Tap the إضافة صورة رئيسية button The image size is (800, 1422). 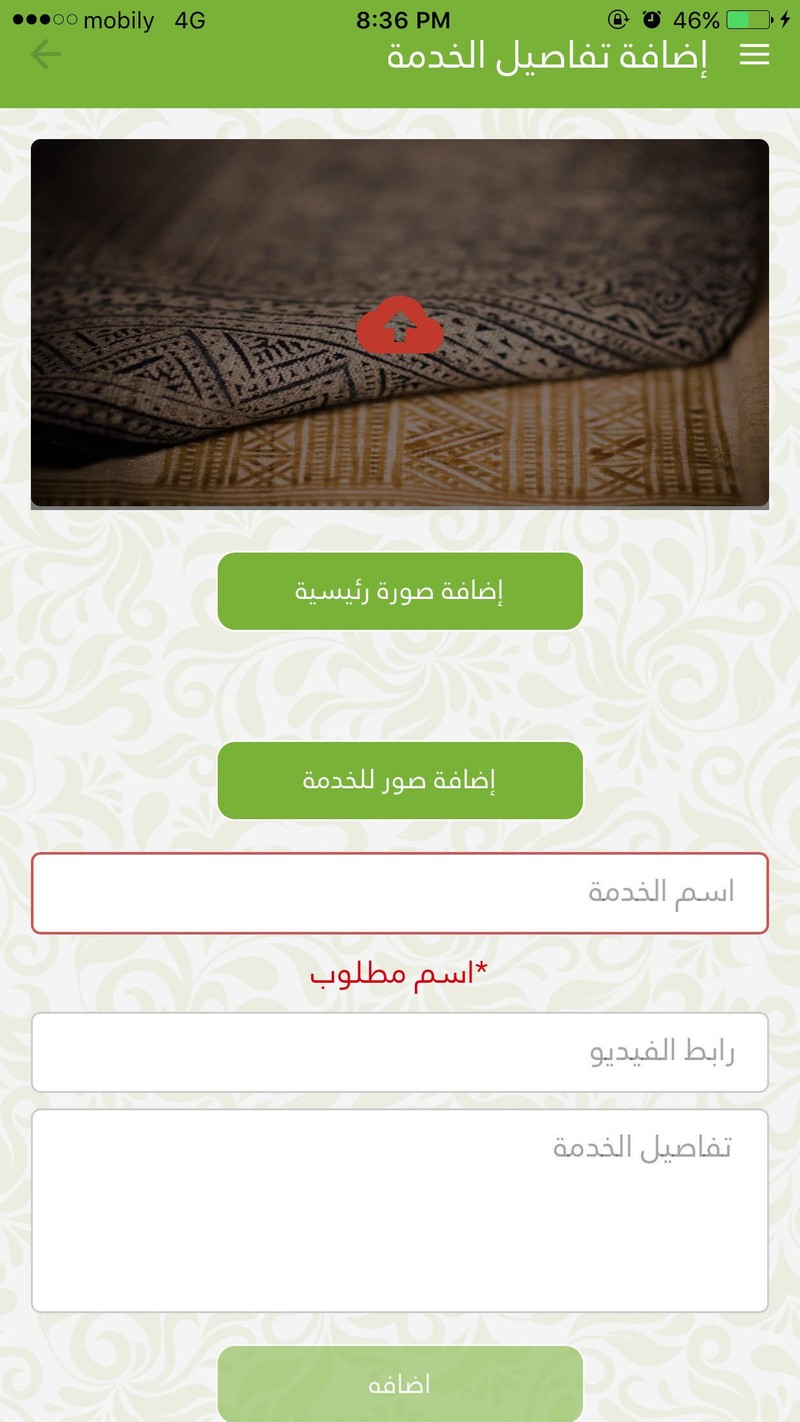(x=400, y=591)
